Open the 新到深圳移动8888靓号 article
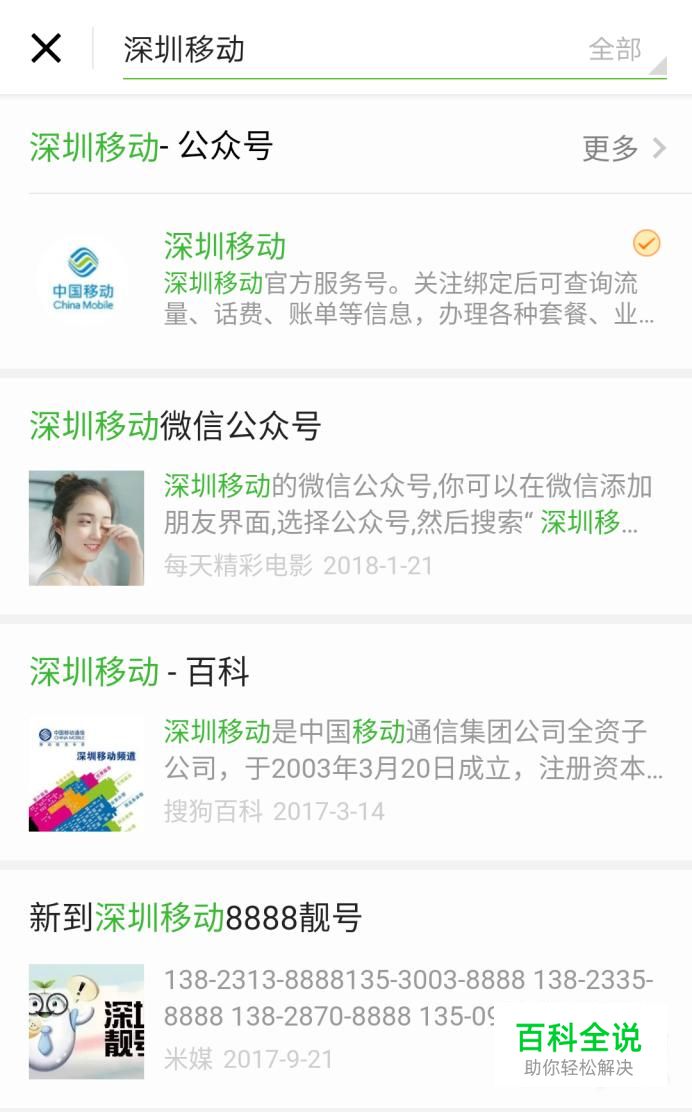Viewport: 692px width, 1112px height. (300, 990)
